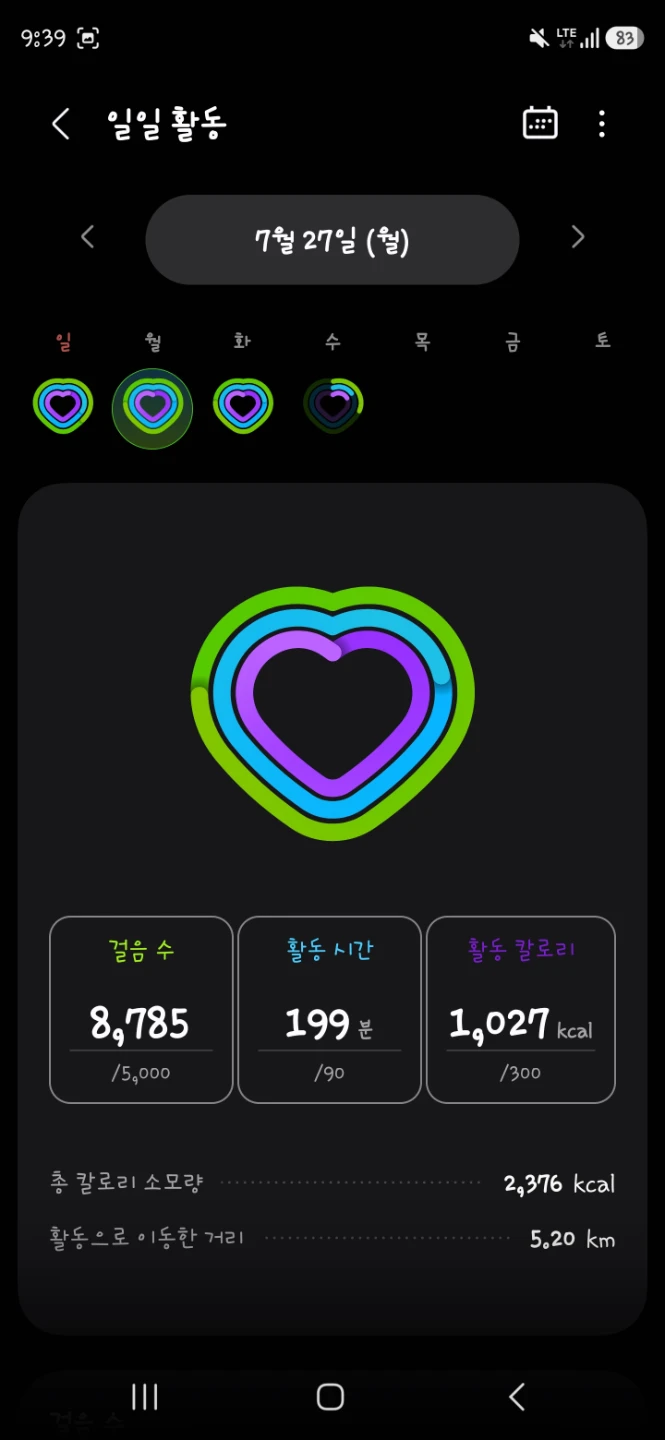This screenshot has width=665, height=1440.
Task: Go to the previous day arrow
Action: pyautogui.click(x=88, y=237)
